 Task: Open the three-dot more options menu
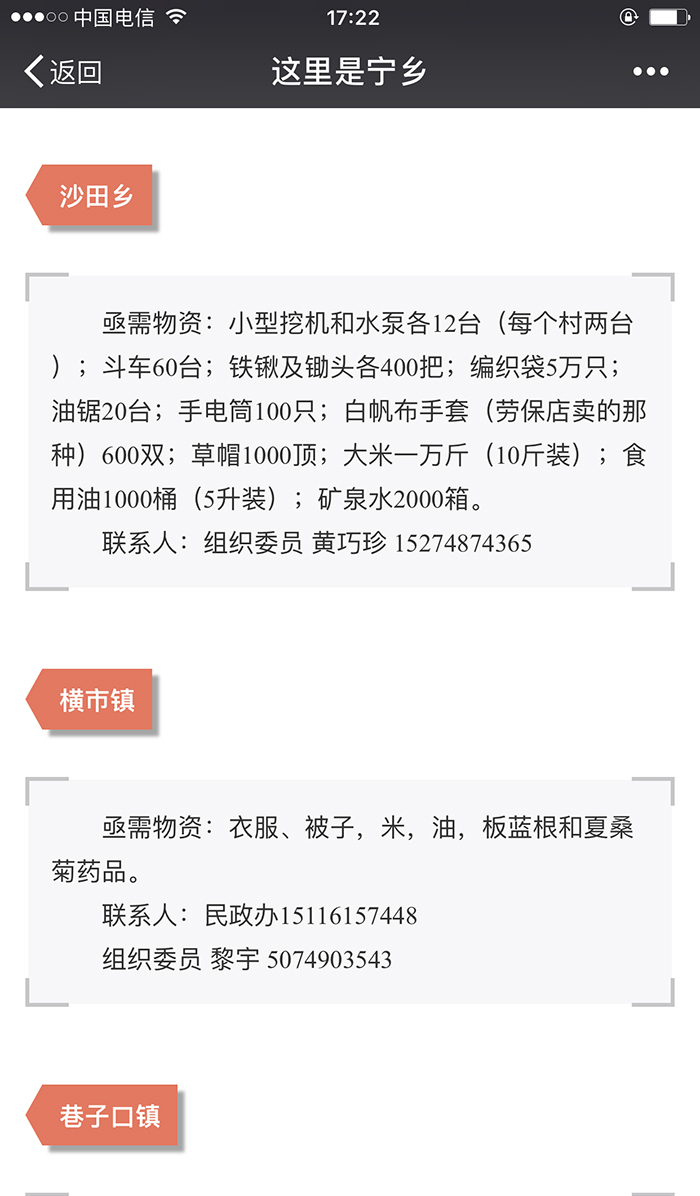point(651,72)
